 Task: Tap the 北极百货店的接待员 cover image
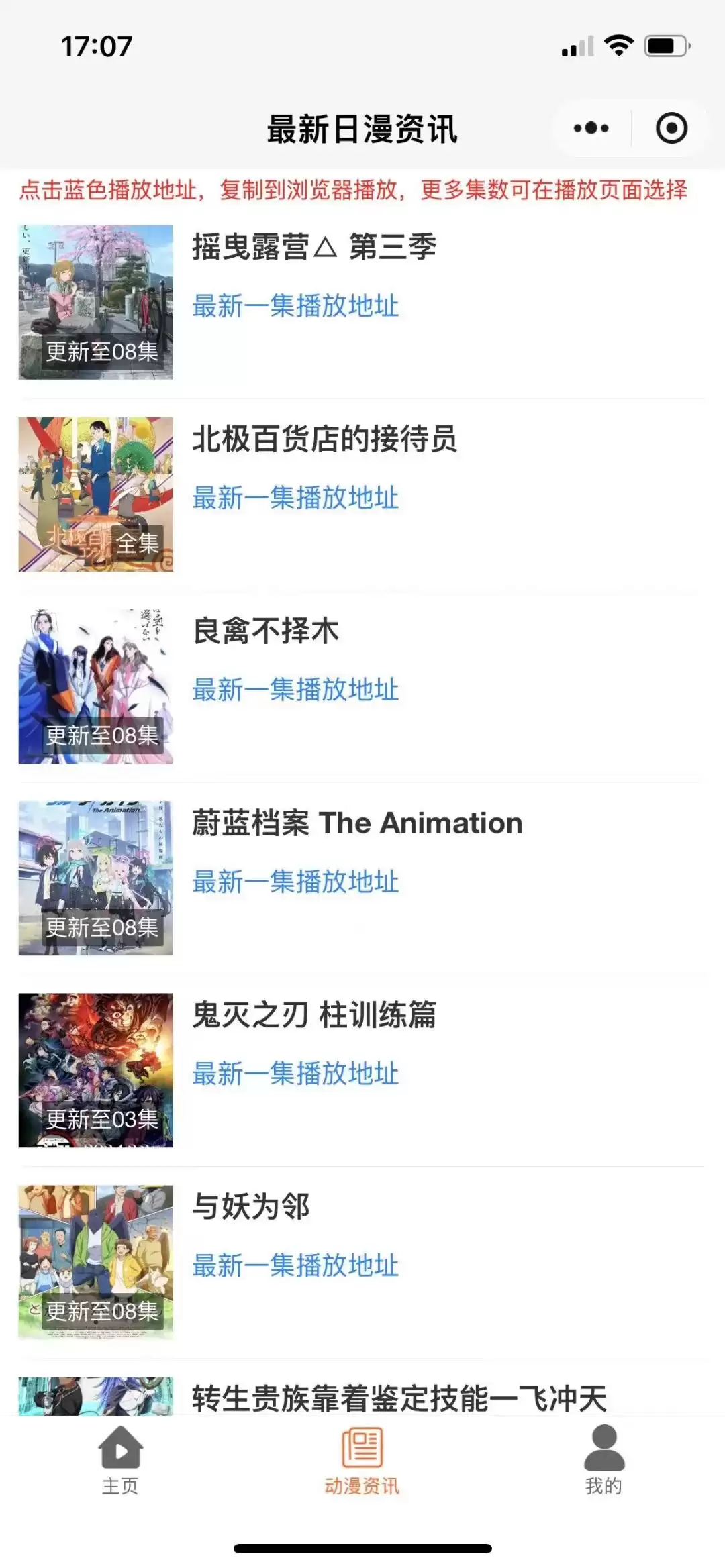coord(95,494)
